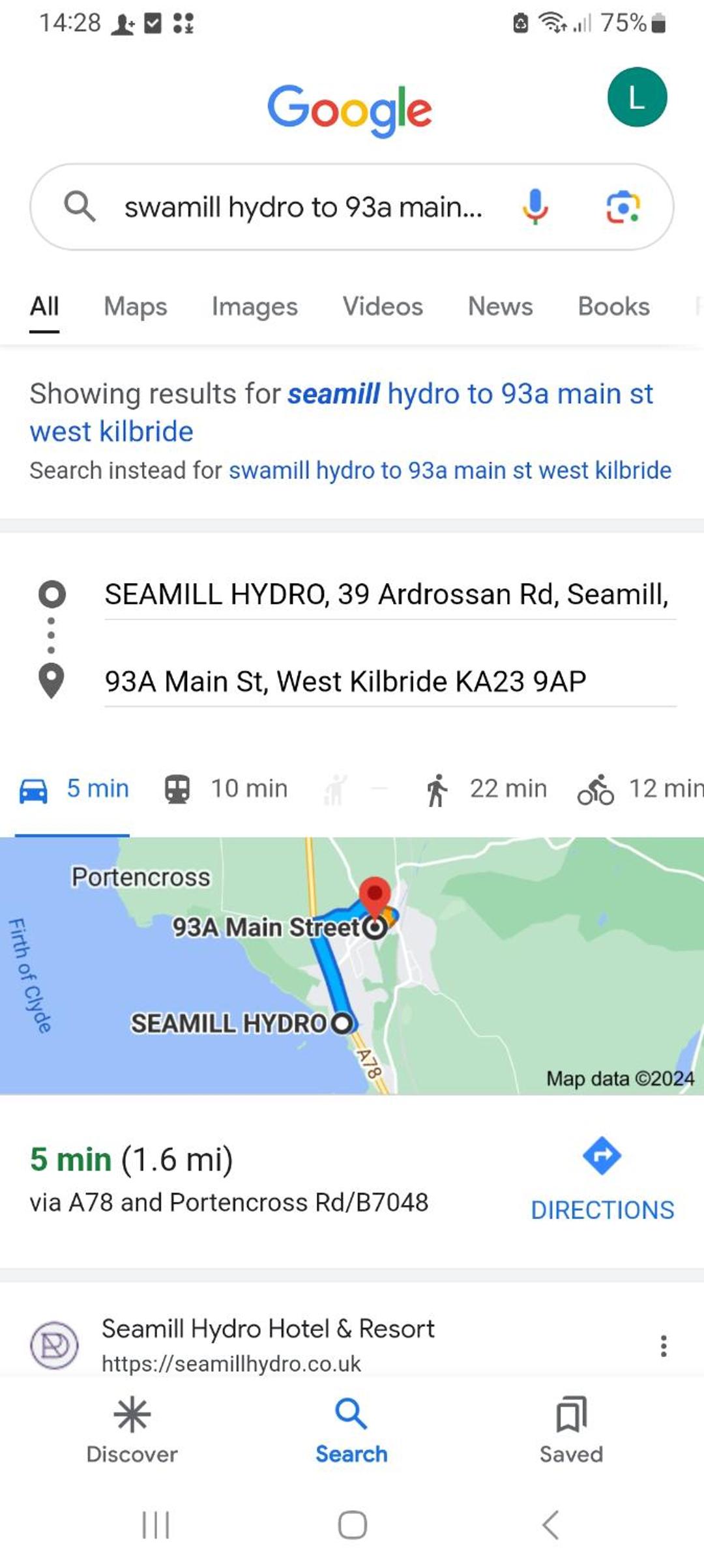
Task: Switch to the Images tab
Action: click(255, 306)
